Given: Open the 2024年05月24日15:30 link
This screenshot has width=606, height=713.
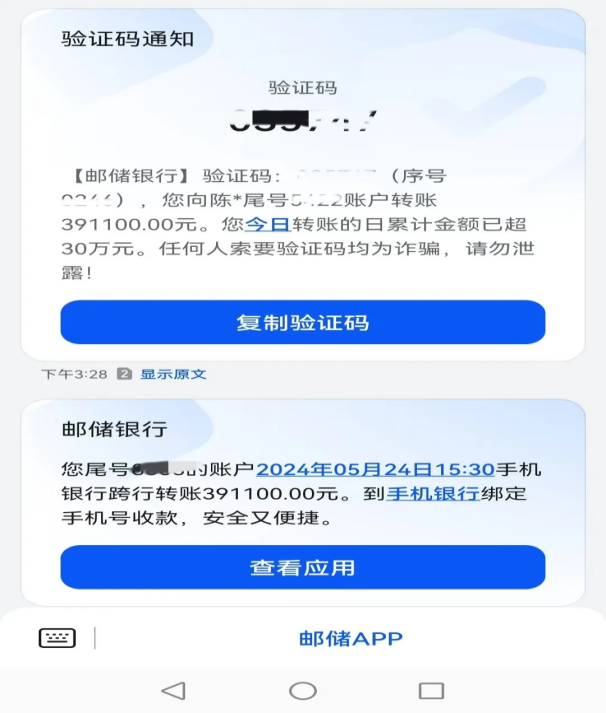Looking at the screenshot, I should pyautogui.click(x=375, y=469).
